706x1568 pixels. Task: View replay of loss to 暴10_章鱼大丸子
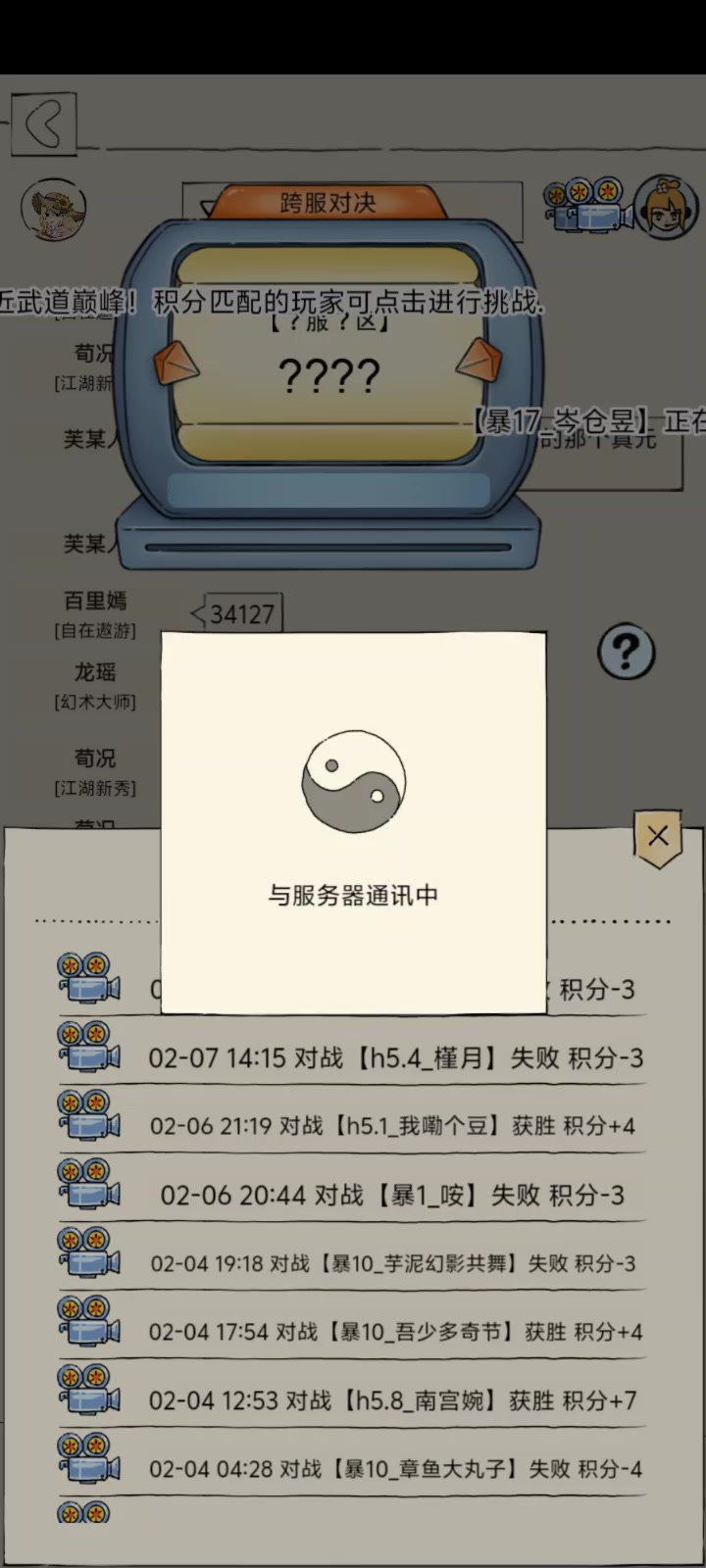(x=88, y=1460)
